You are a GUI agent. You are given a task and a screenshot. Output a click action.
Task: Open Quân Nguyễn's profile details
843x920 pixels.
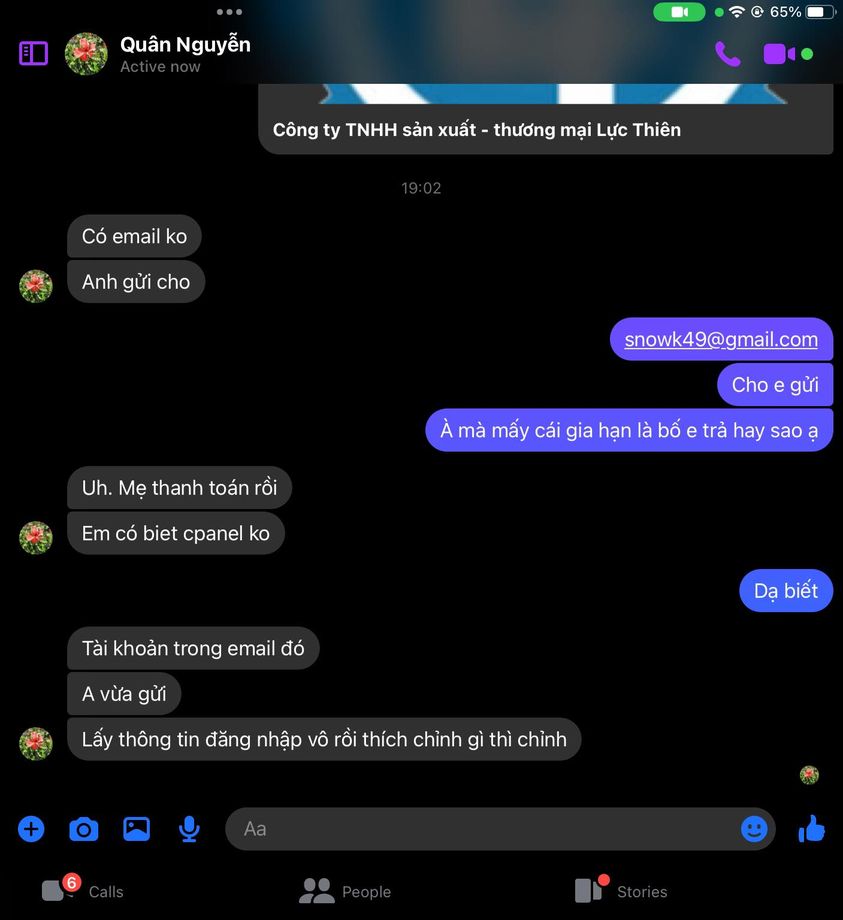click(185, 45)
